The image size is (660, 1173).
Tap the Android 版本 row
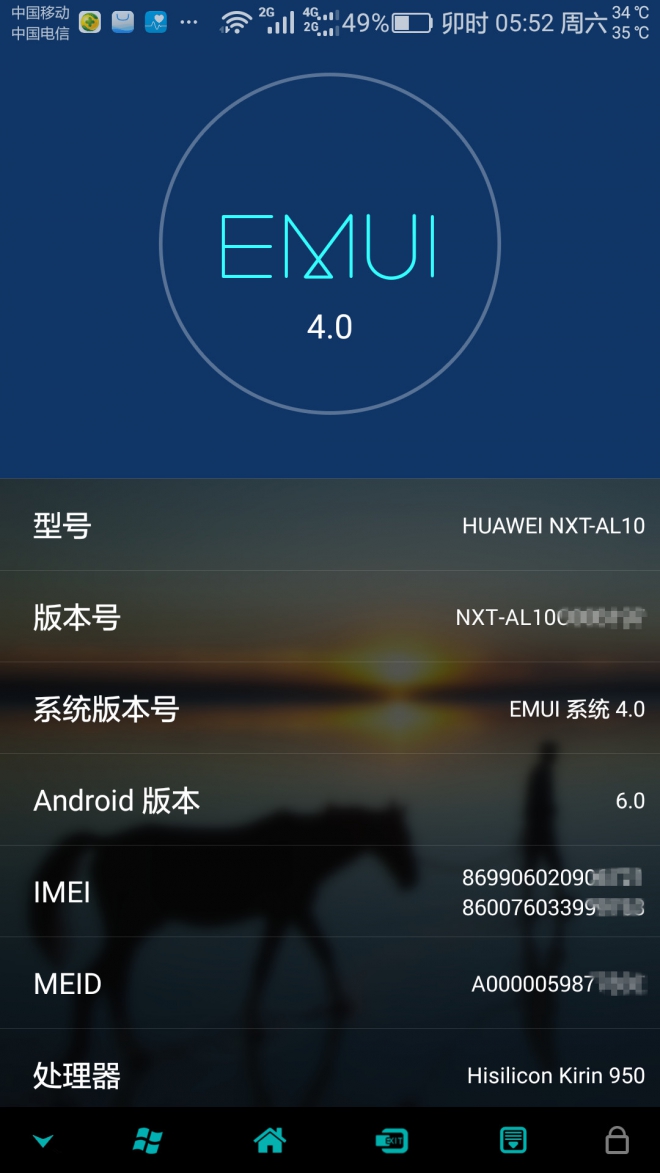point(330,800)
